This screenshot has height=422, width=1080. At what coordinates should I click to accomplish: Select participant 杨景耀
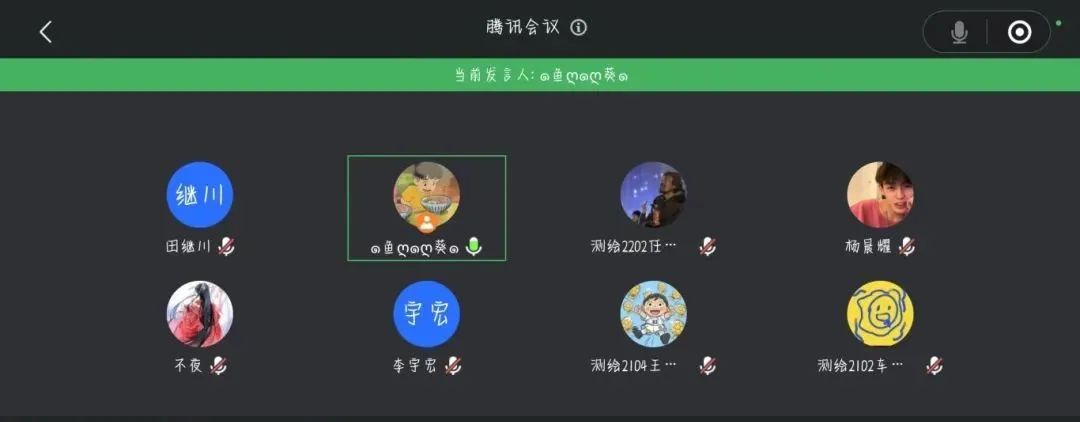[880, 195]
